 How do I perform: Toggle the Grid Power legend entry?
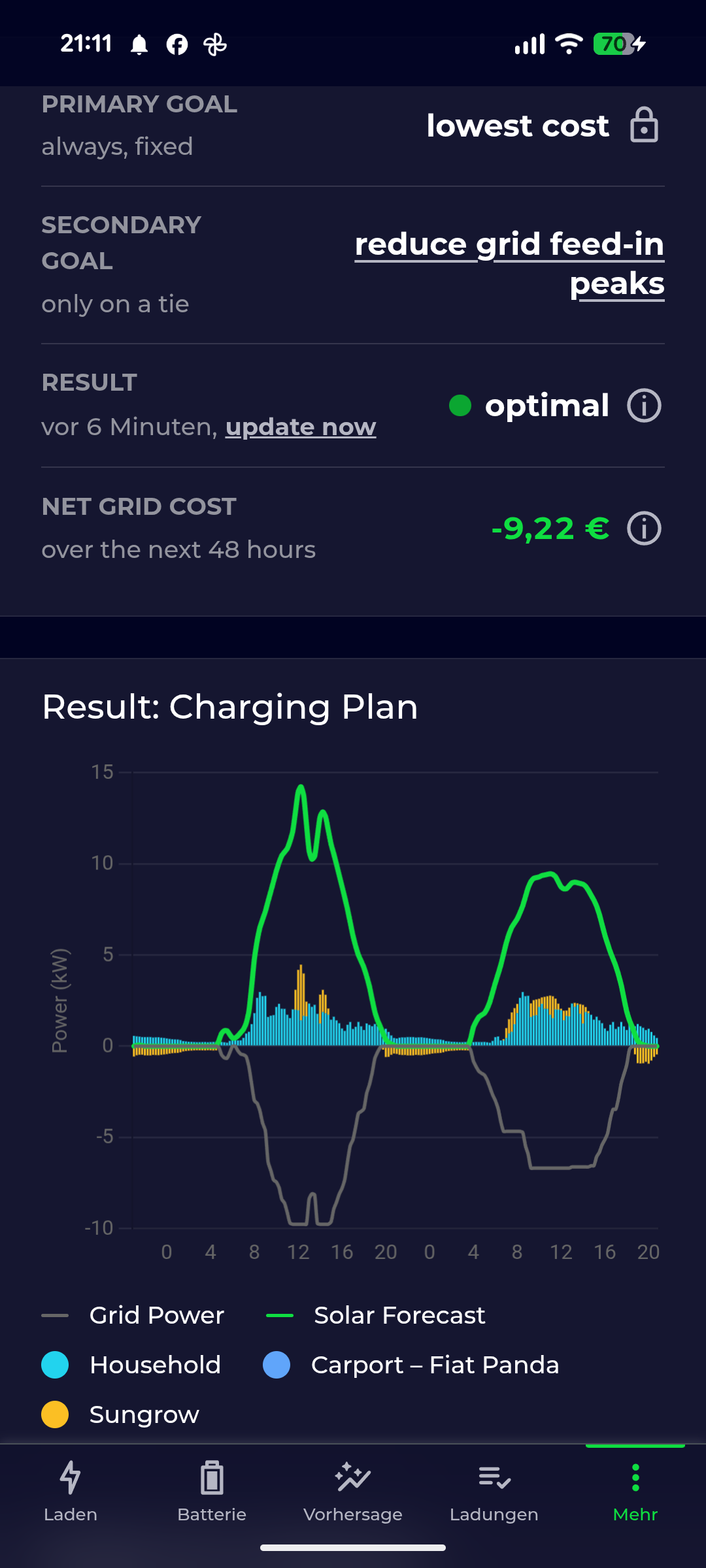[133, 1315]
